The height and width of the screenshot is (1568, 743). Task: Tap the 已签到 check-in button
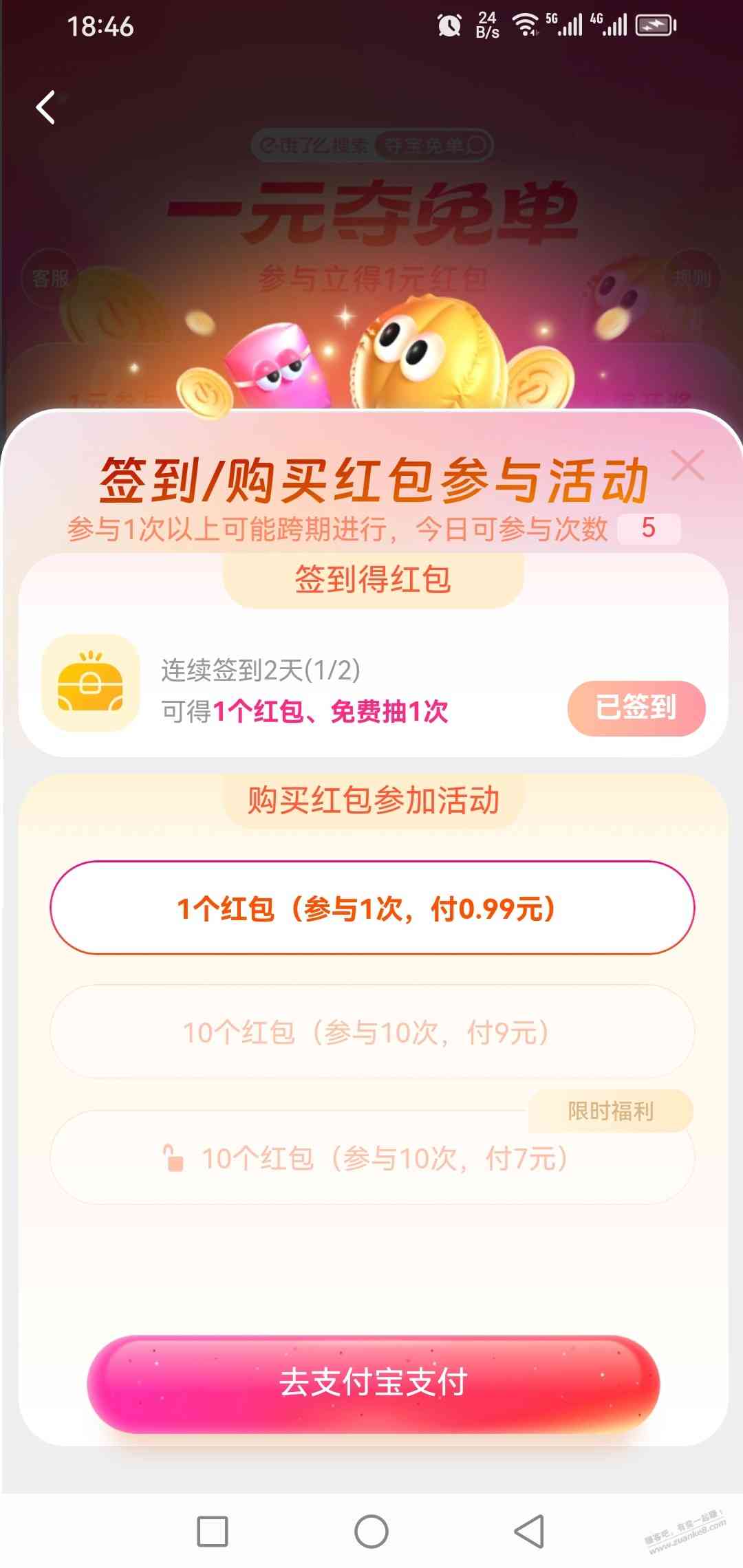(636, 708)
